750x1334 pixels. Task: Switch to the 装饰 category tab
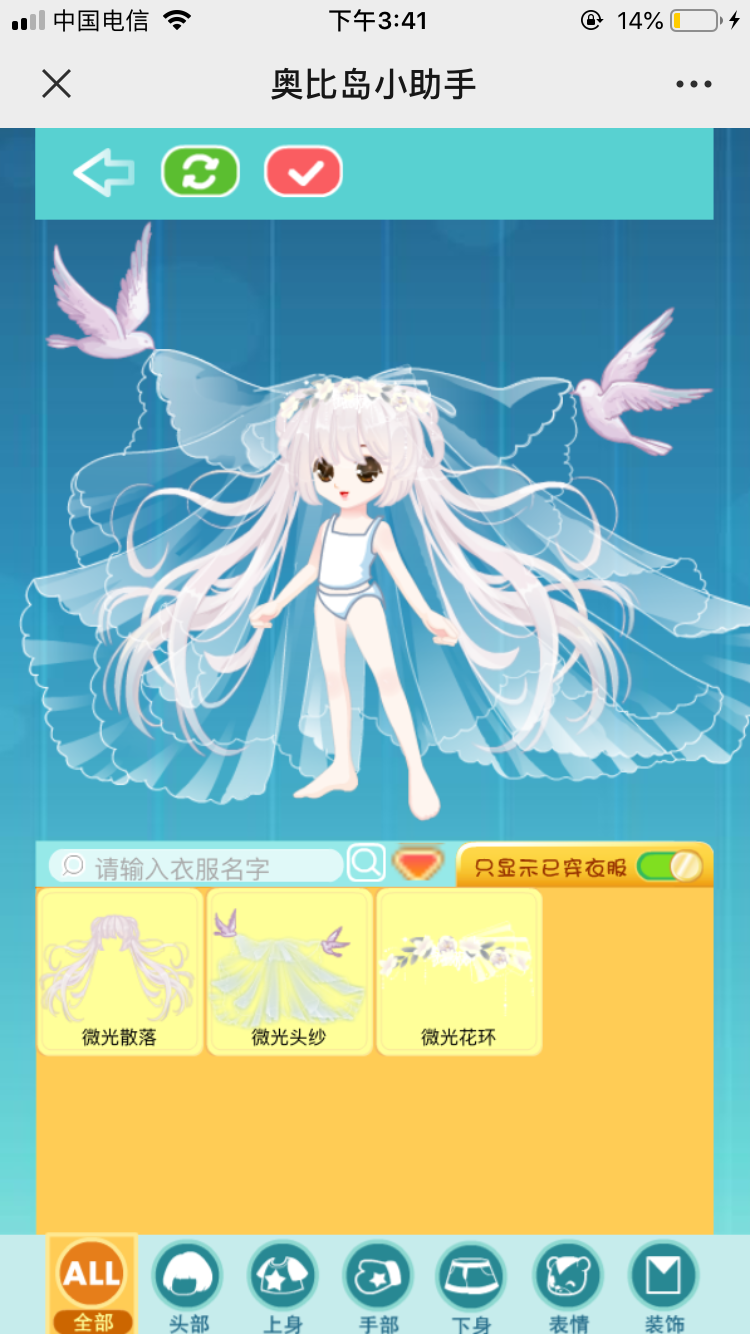pos(663,1284)
